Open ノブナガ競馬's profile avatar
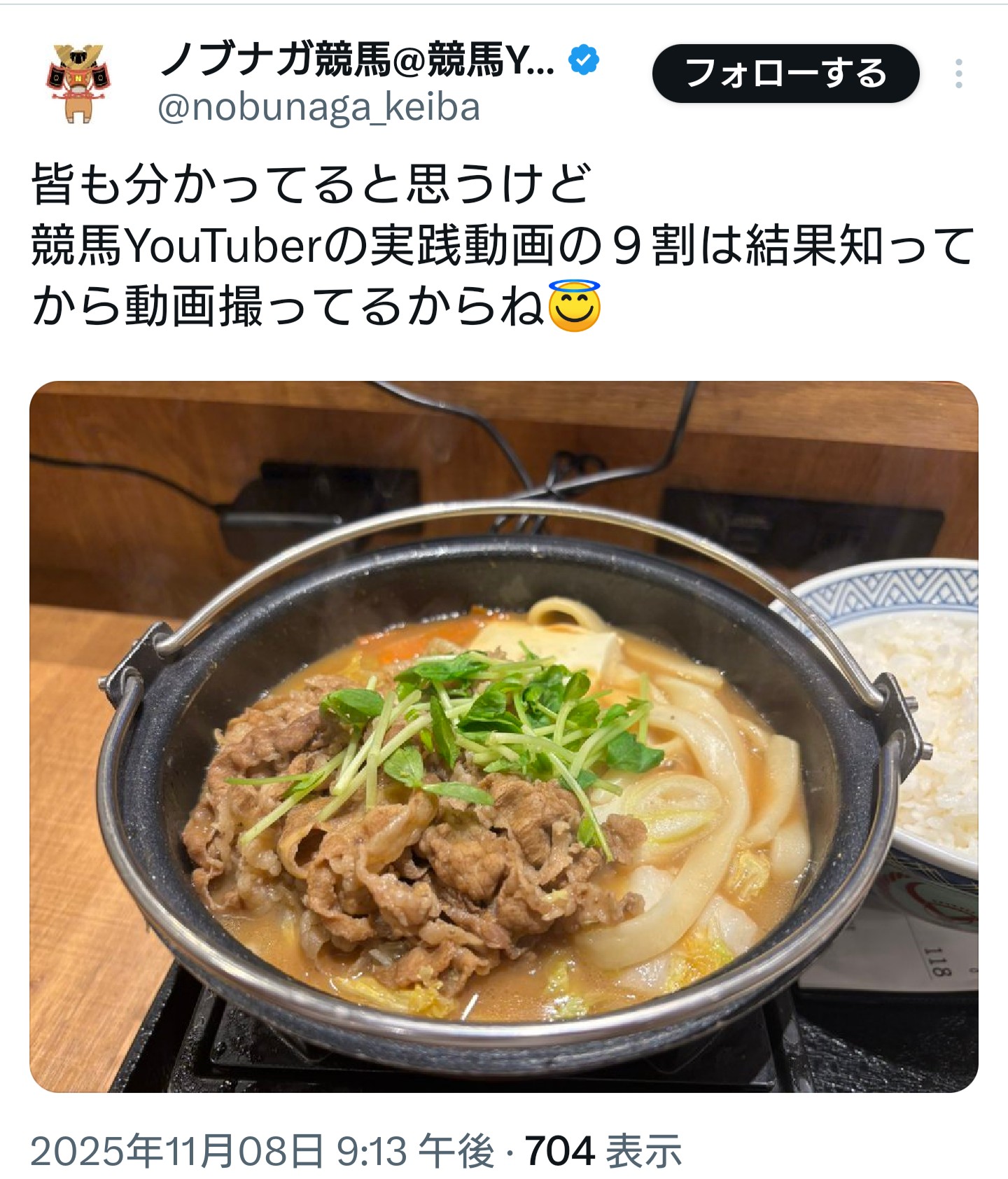Viewport: 1008px width, 1179px height. pos(79,83)
